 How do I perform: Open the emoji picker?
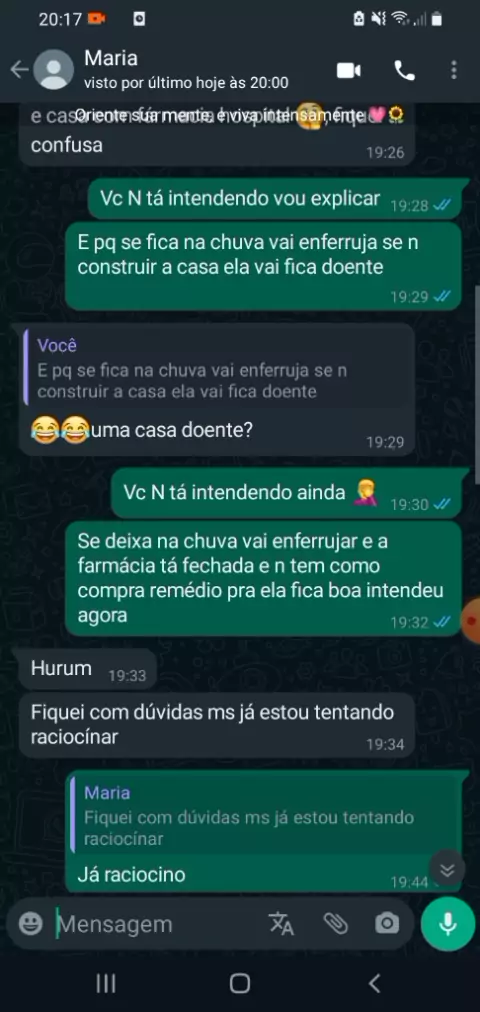tap(30, 924)
